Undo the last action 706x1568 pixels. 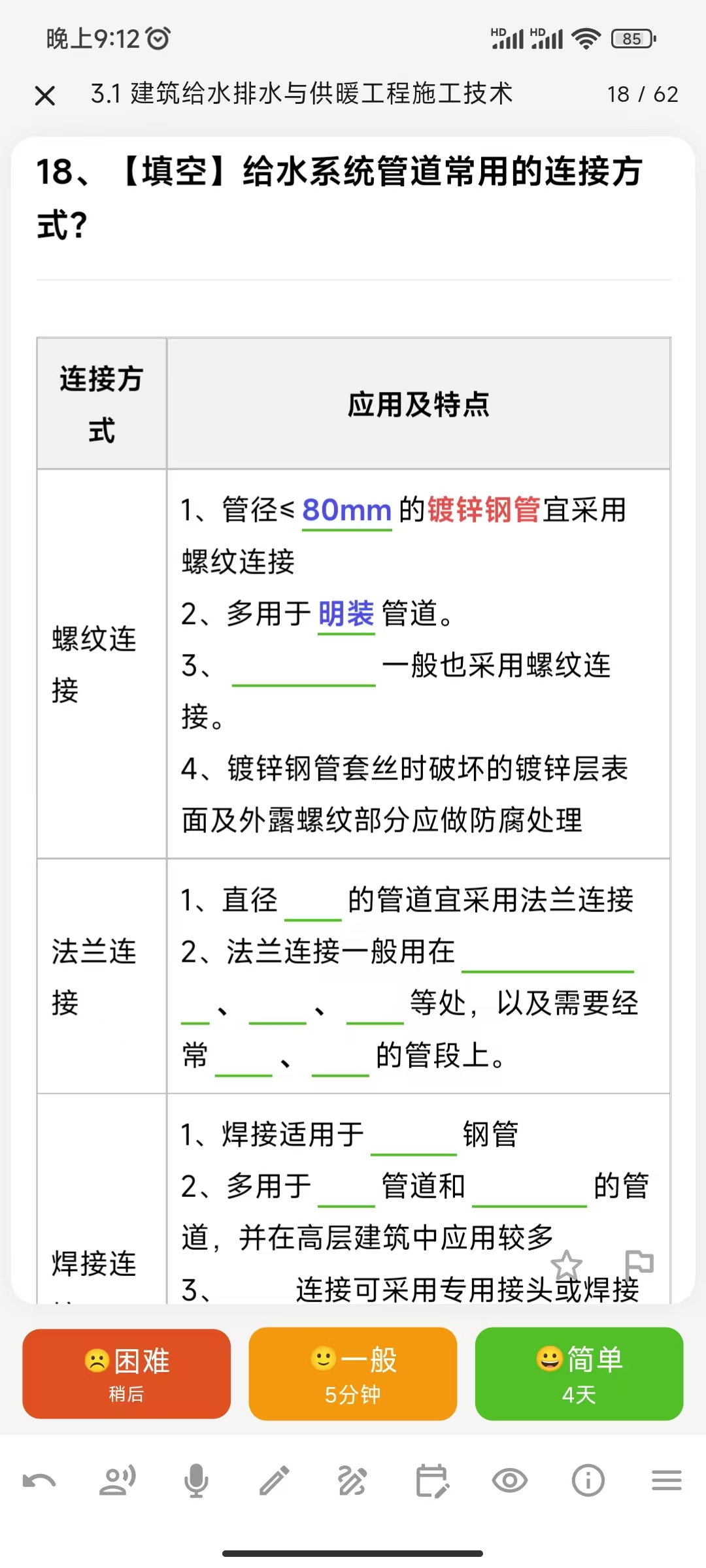pyautogui.click(x=39, y=1480)
